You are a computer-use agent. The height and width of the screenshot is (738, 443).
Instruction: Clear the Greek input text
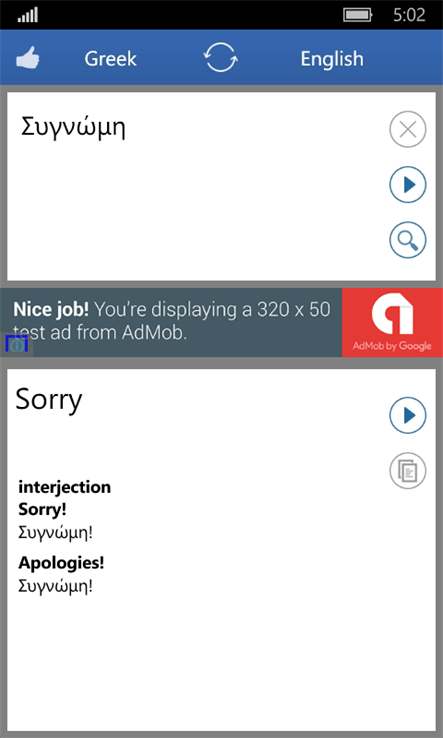click(408, 129)
